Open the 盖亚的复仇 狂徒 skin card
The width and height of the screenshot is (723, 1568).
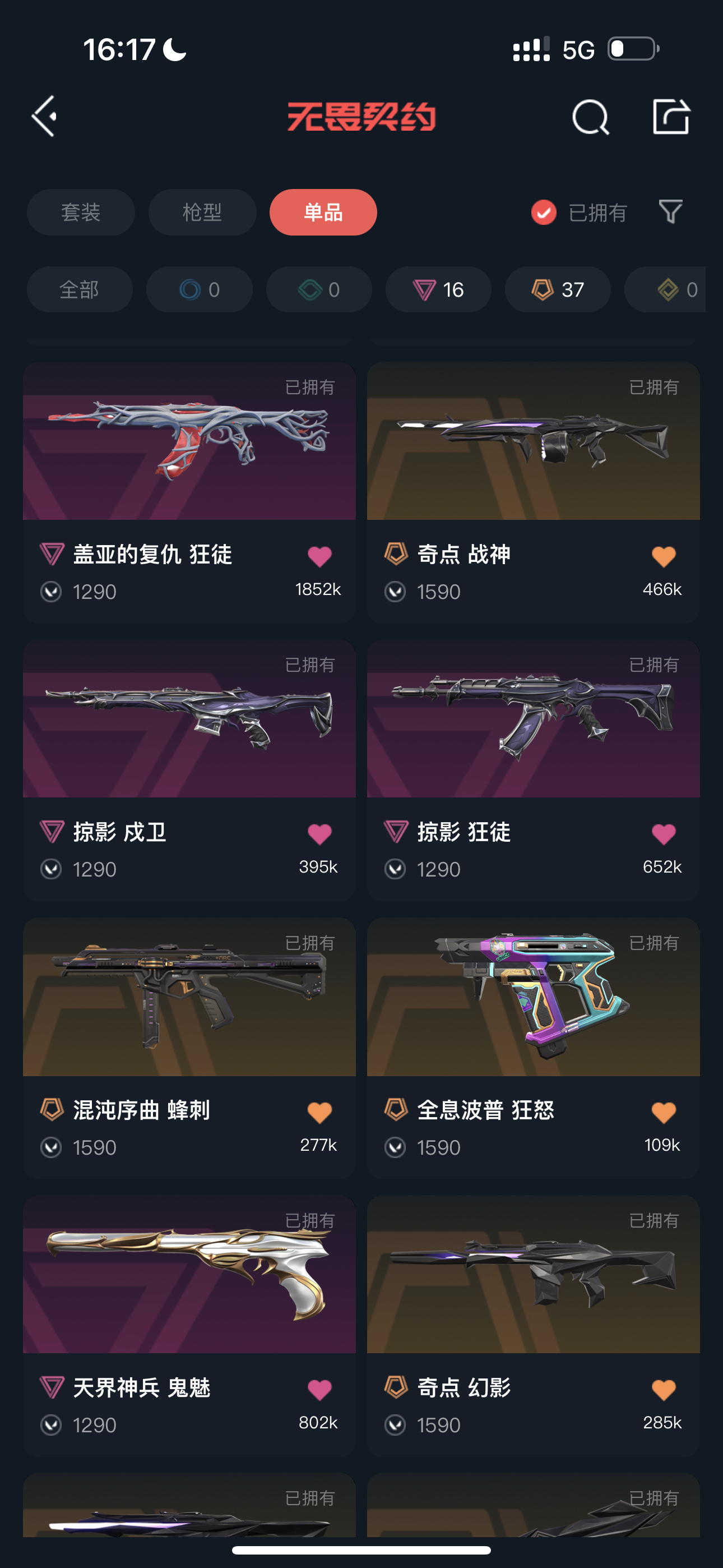click(189, 492)
